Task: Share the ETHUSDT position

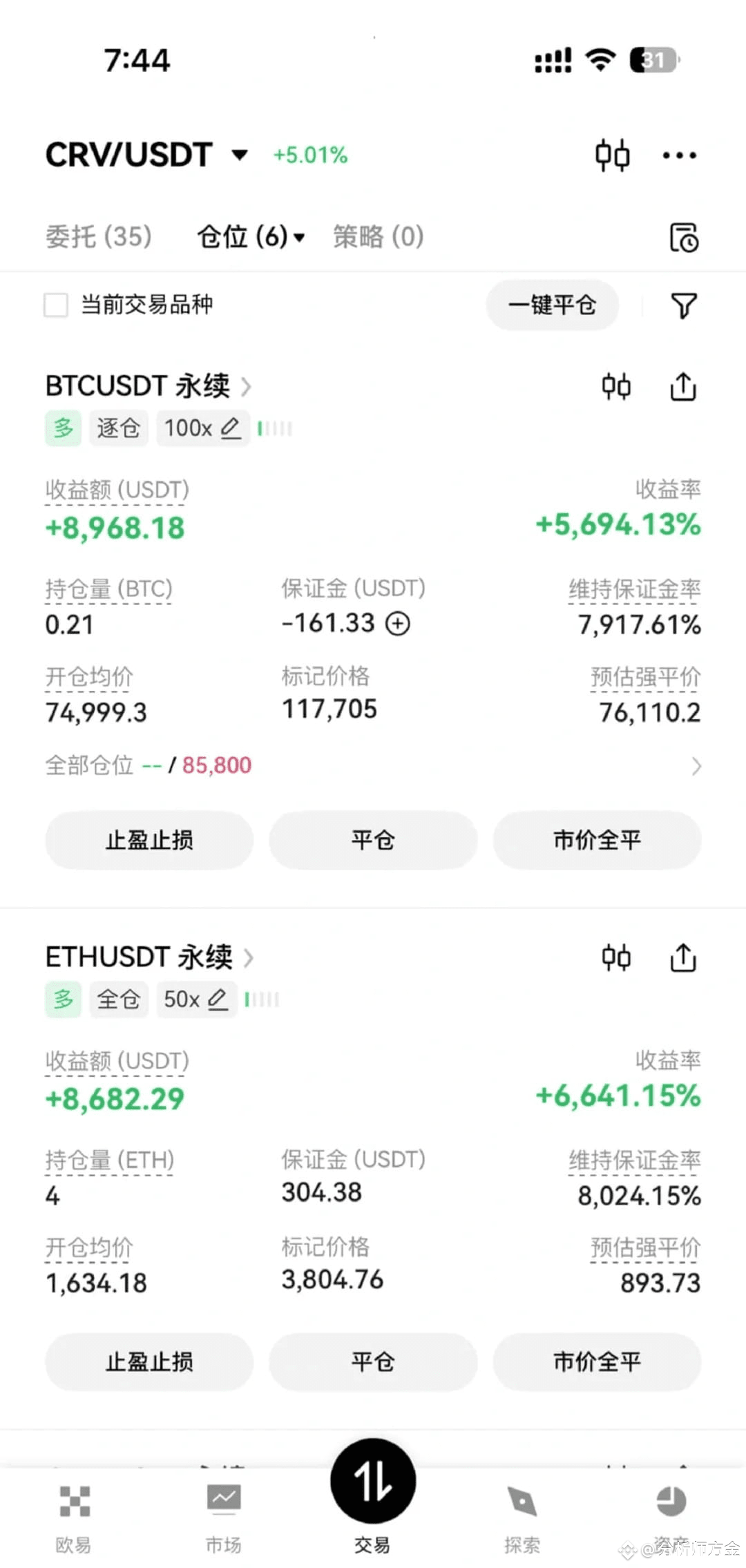Action: pyautogui.click(x=683, y=958)
